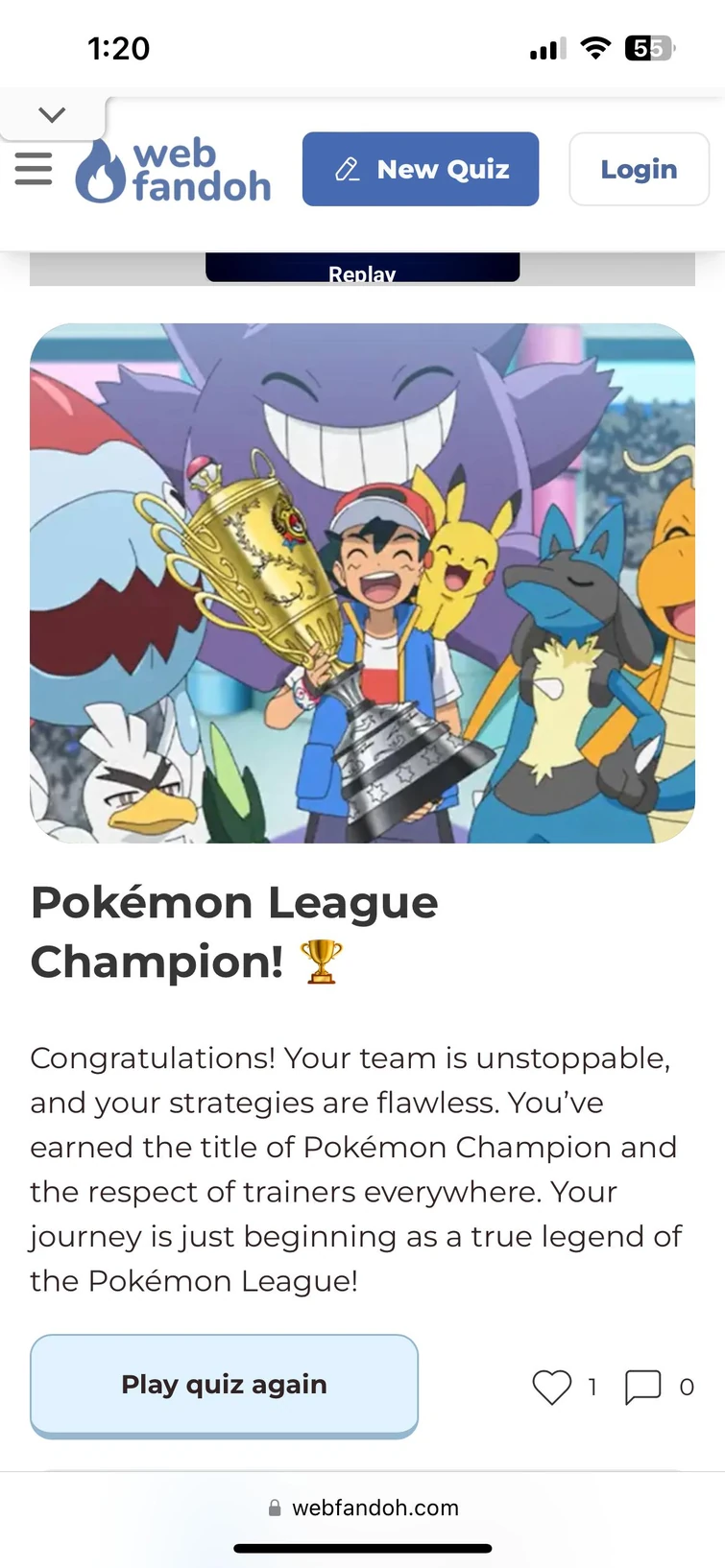This screenshot has height=1568, width=725.
Task: Open the Login page
Action: (639, 169)
